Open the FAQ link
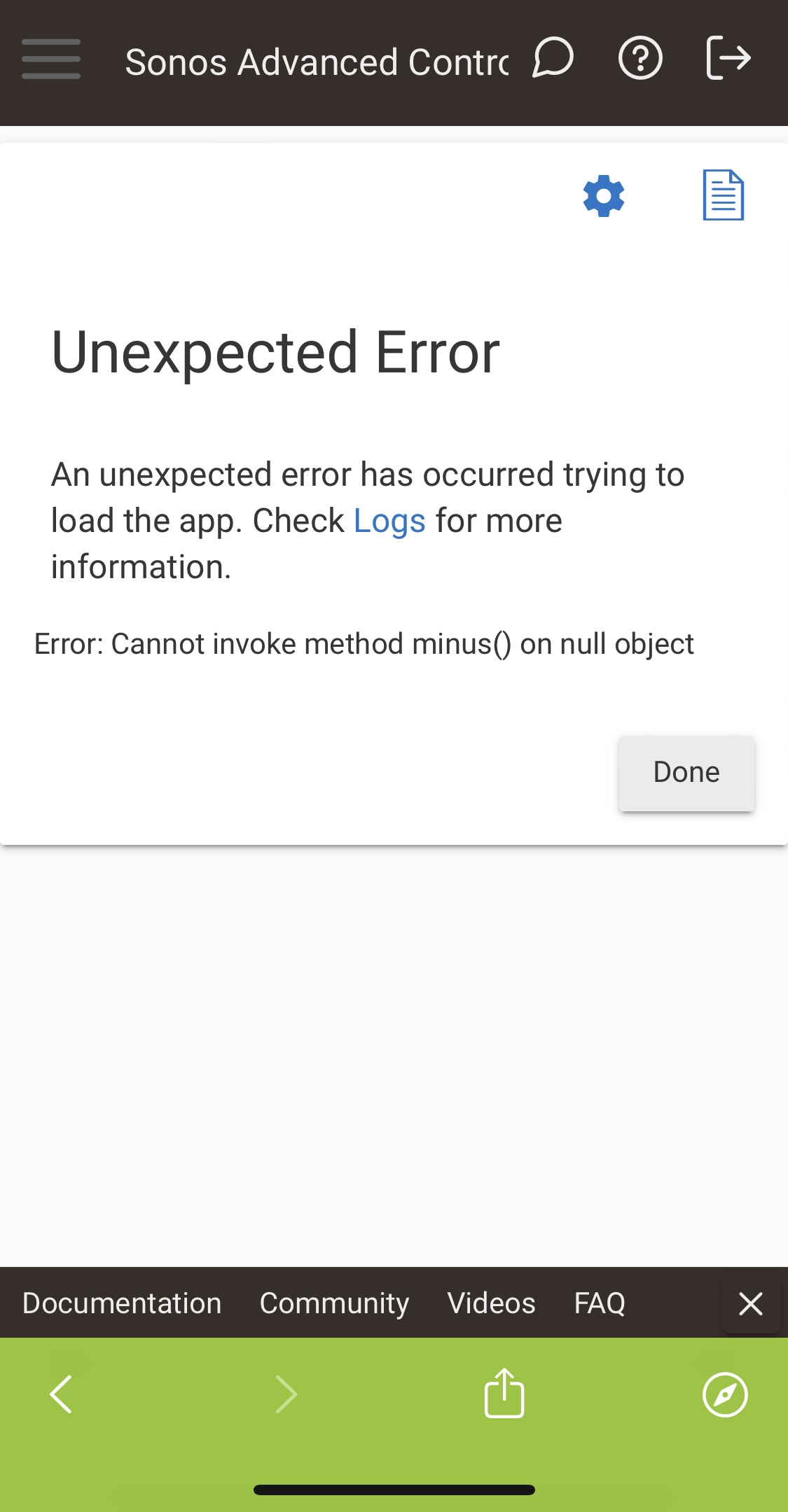The image size is (788, 1512). click(600, 1303)
